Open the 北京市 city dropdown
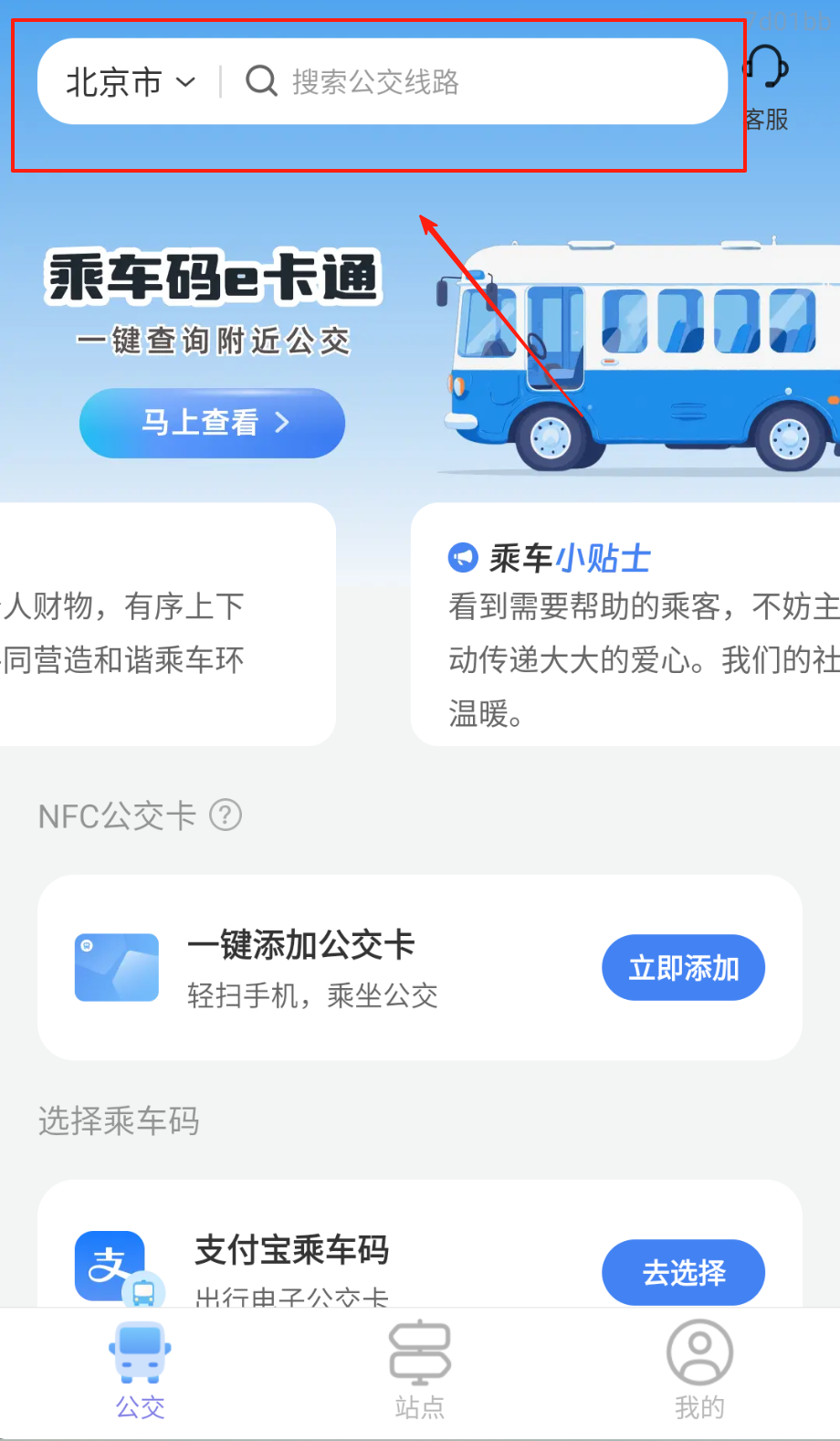The image size is (840, 1441). pyautogui.click(x=131, y=82)
